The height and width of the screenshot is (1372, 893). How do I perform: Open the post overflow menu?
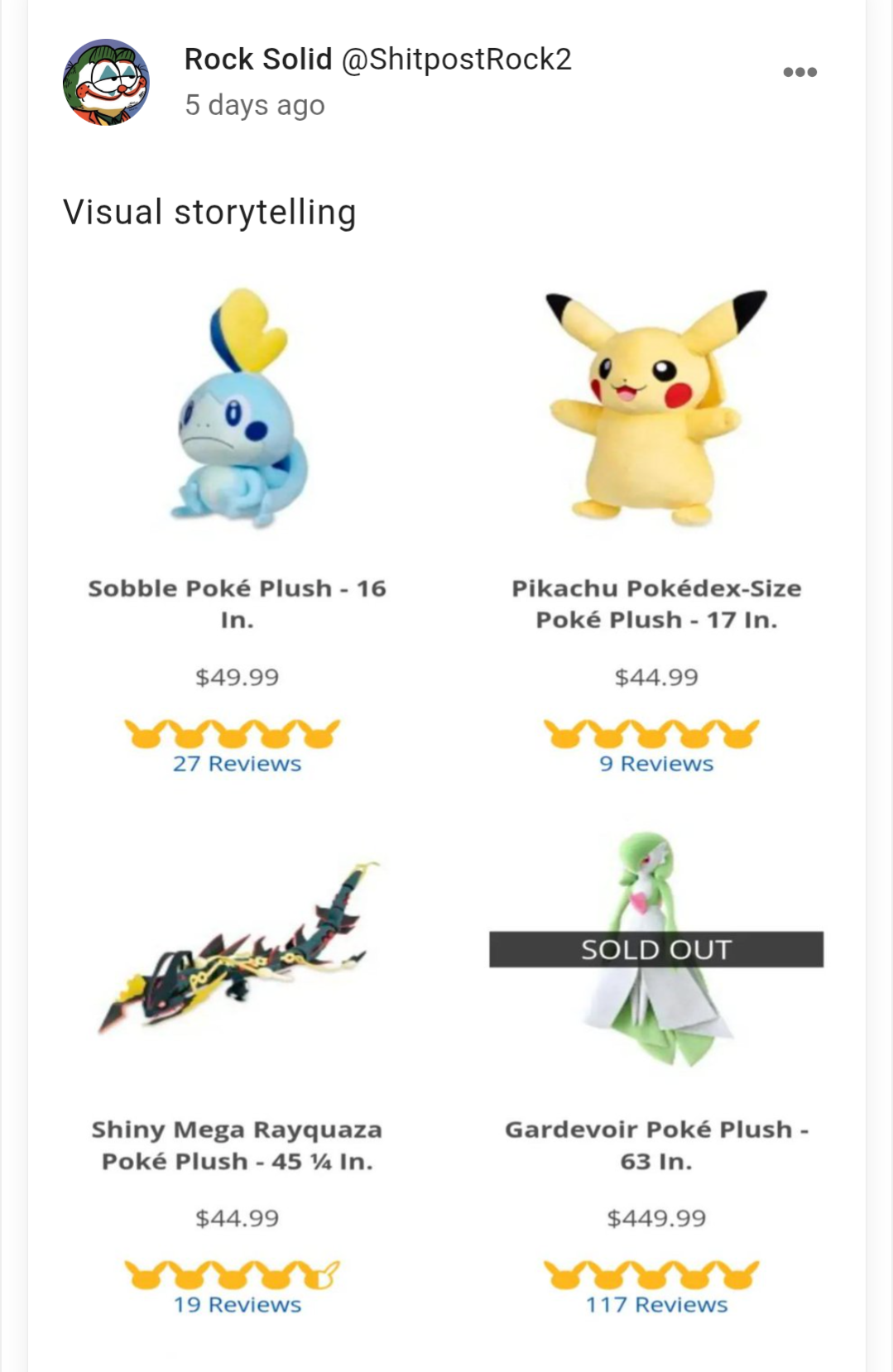tap(799, 72)
